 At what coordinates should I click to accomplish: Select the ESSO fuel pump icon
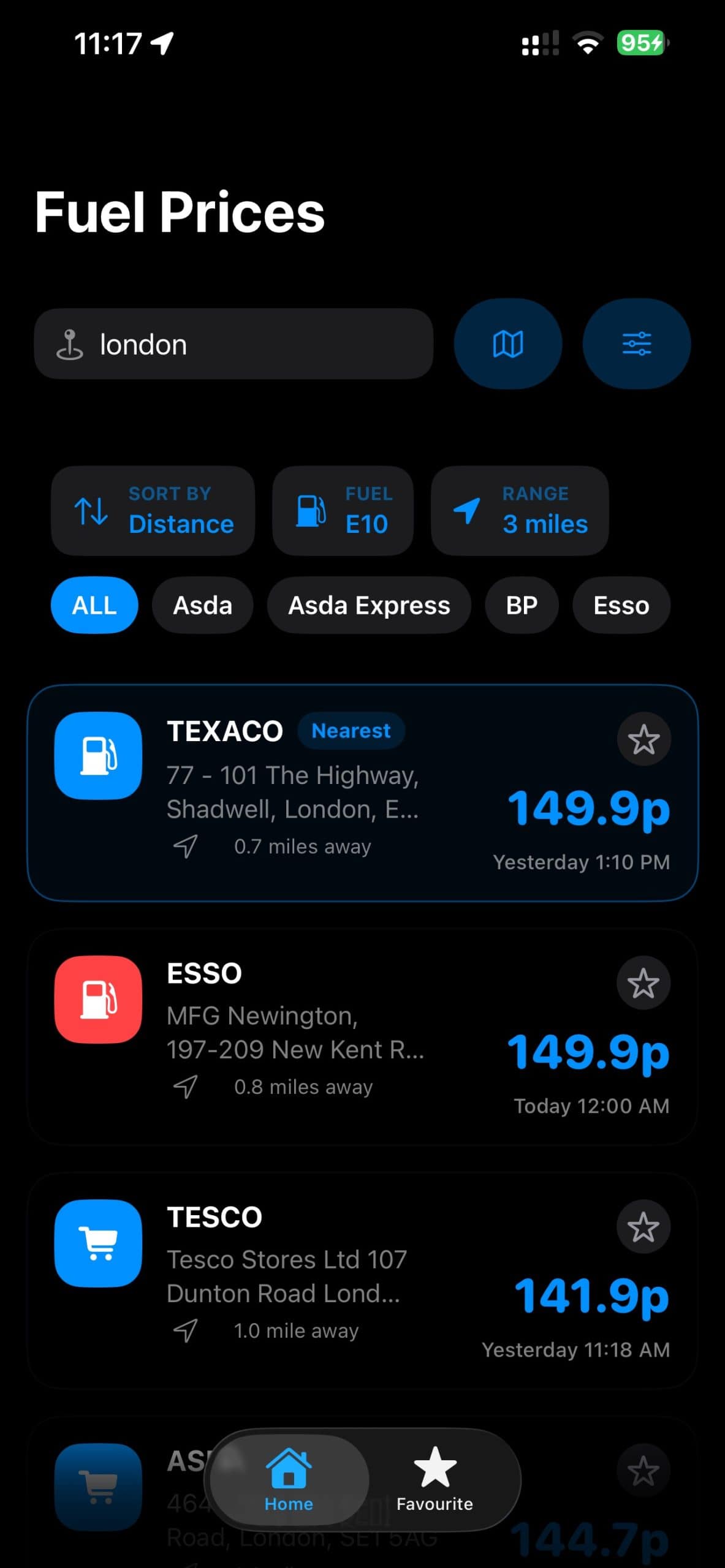click(98, 998)
